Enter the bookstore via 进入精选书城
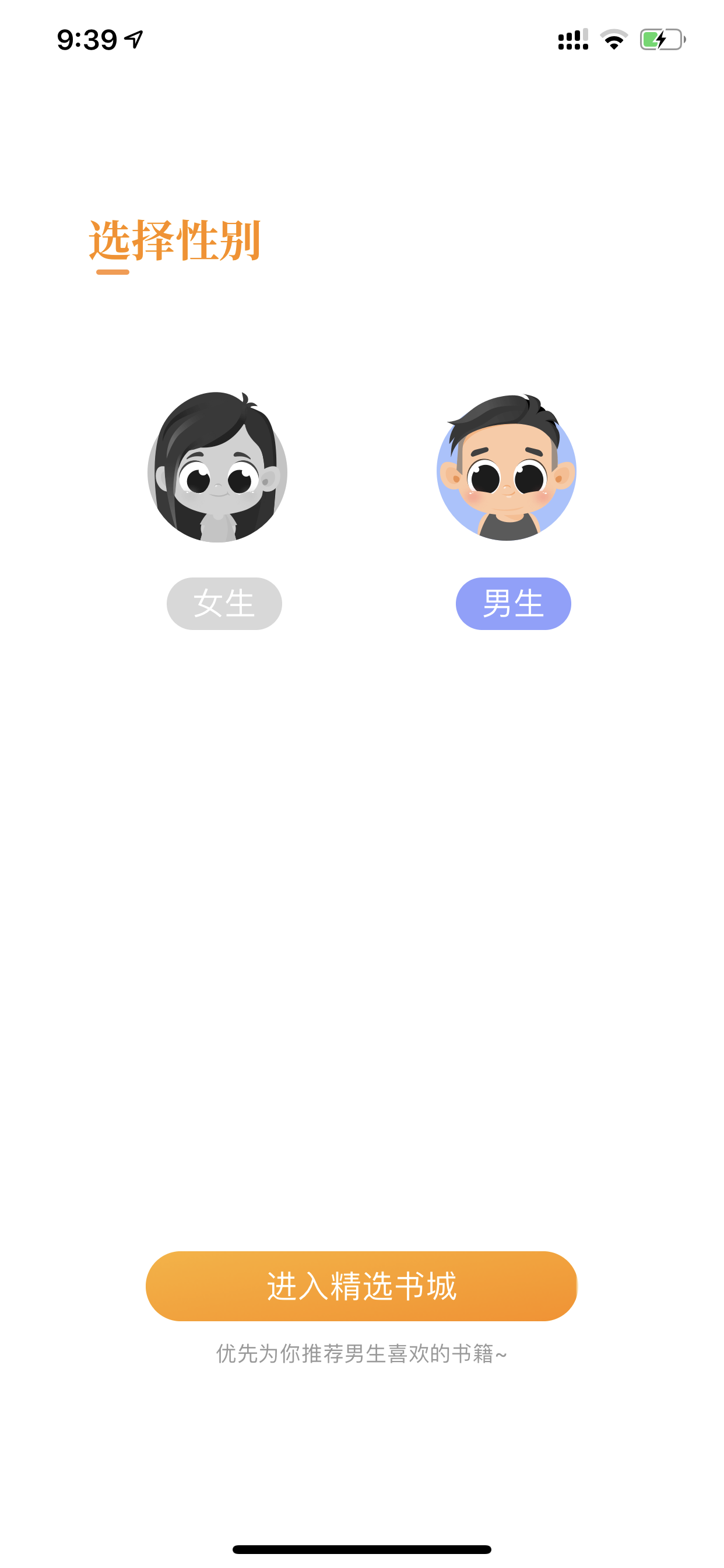724x1568 pixels. [361, 1286]
